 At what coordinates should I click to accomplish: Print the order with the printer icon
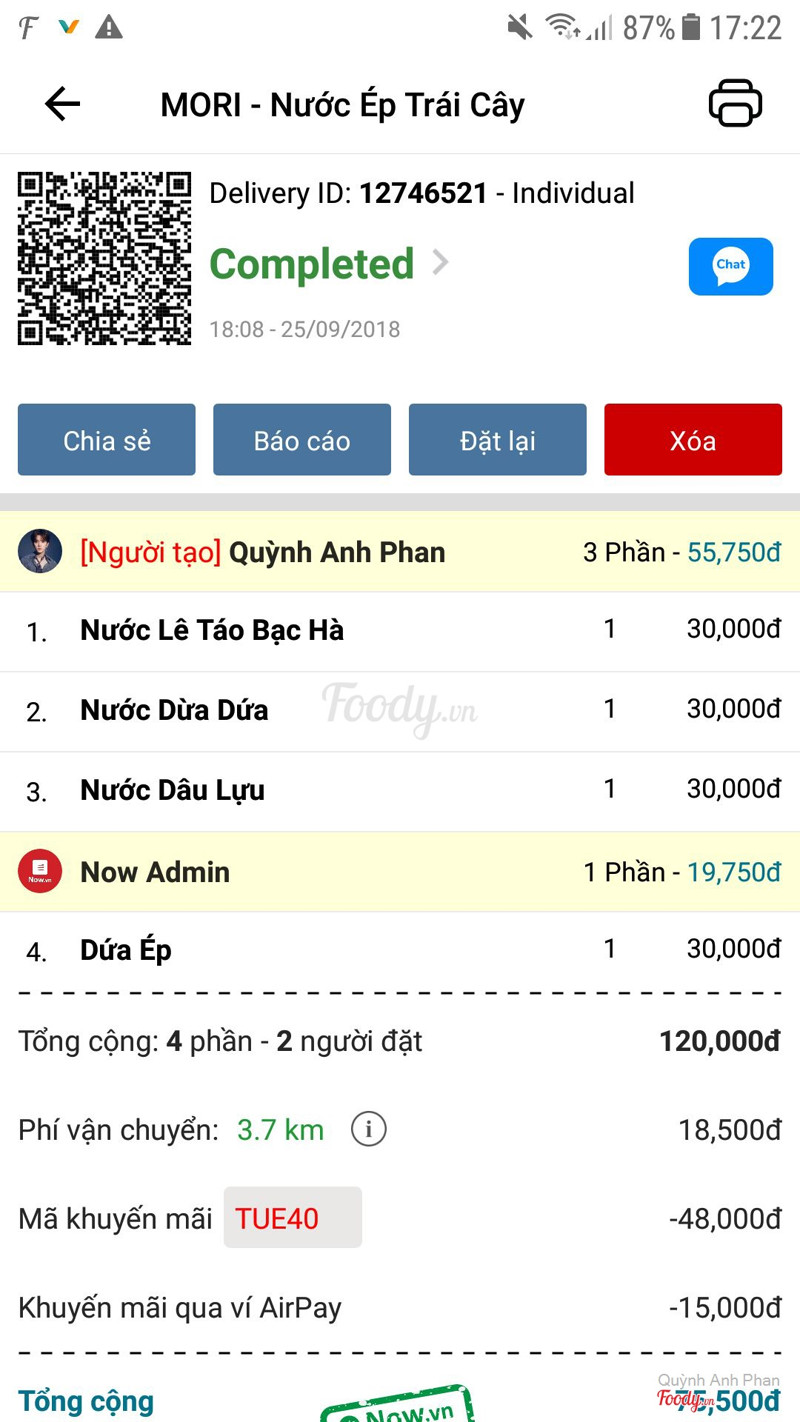(735, 103)
